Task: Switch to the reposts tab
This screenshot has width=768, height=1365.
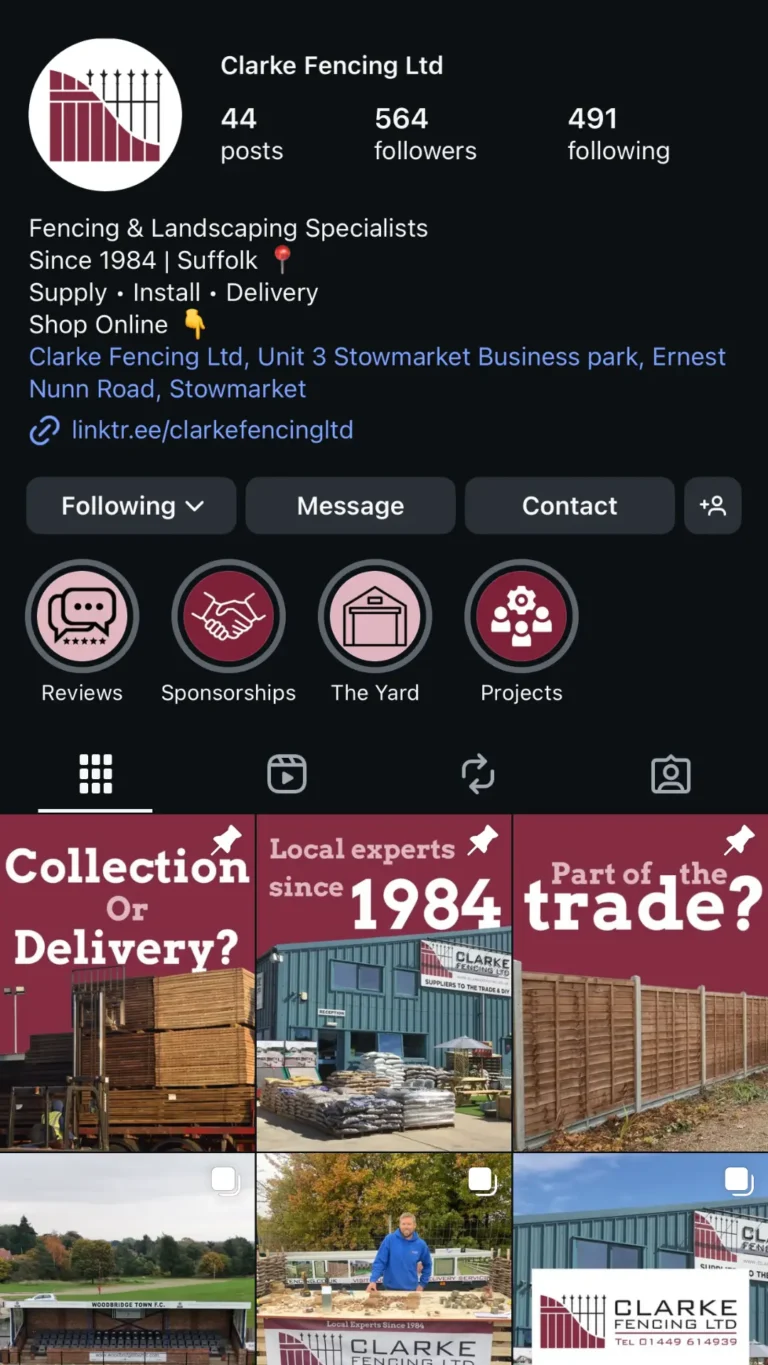Action: click(x=478, y=775)
